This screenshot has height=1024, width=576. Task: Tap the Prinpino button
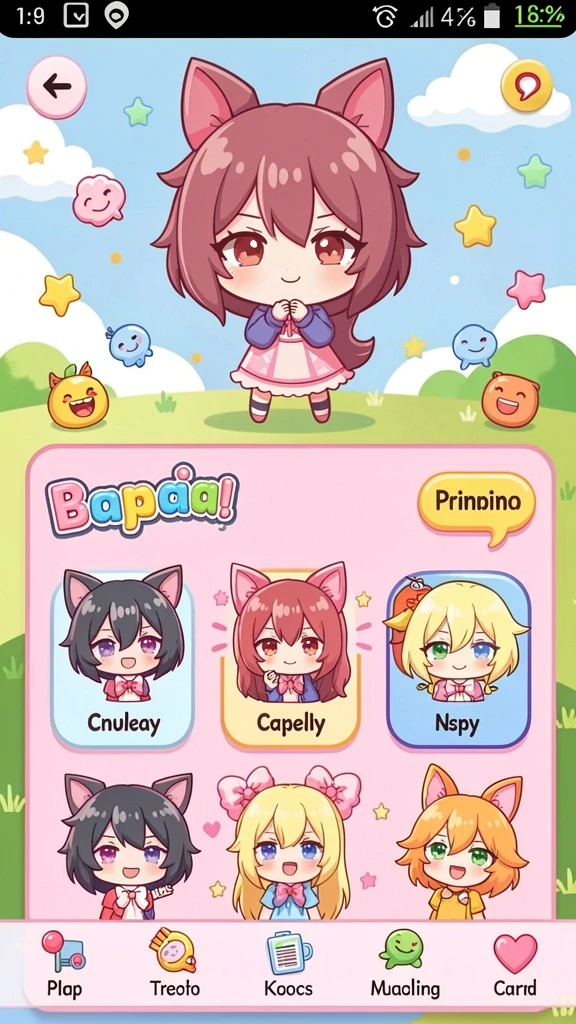477,503
